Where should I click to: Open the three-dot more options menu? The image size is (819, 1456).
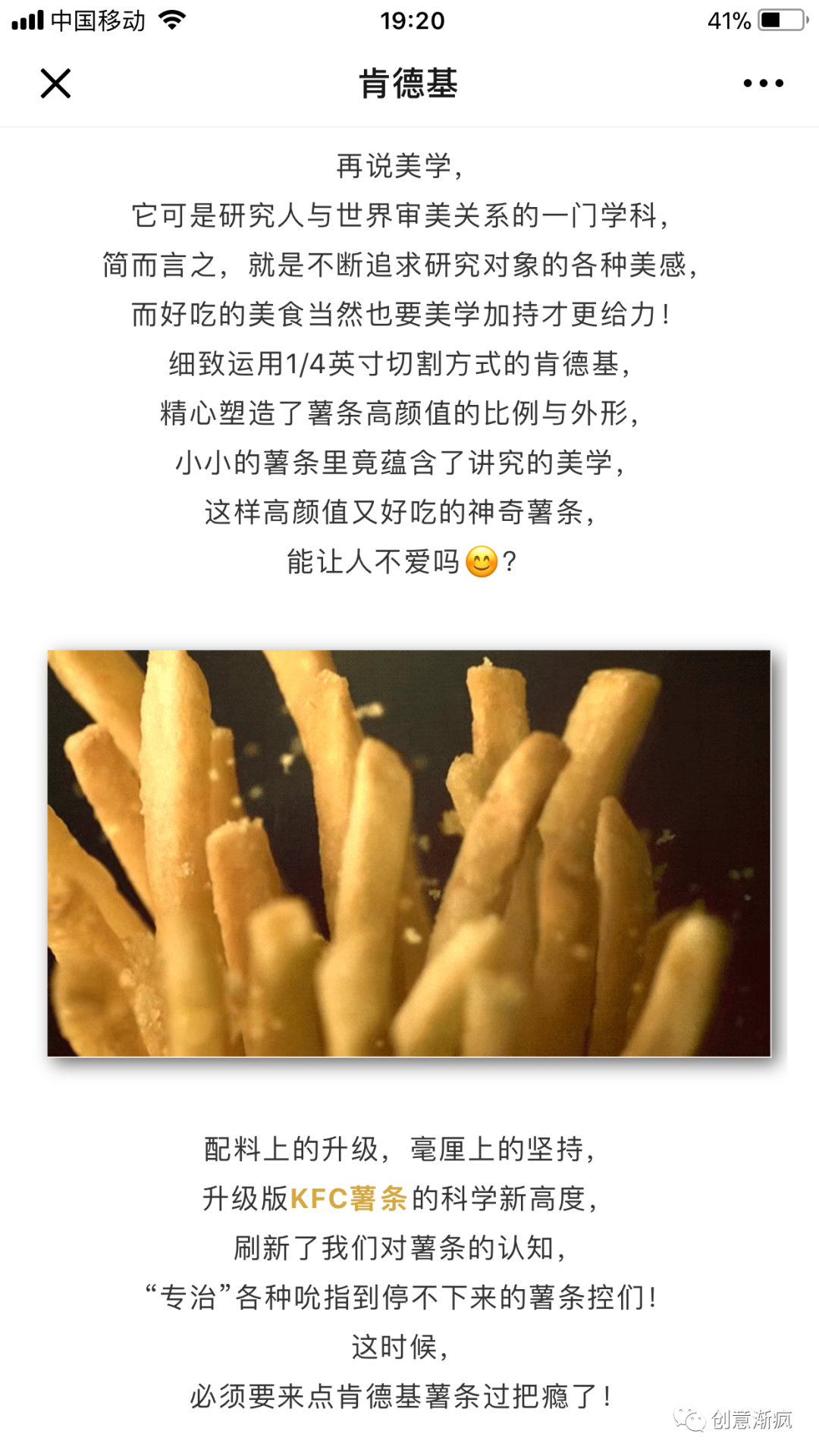tap(763, 83)
